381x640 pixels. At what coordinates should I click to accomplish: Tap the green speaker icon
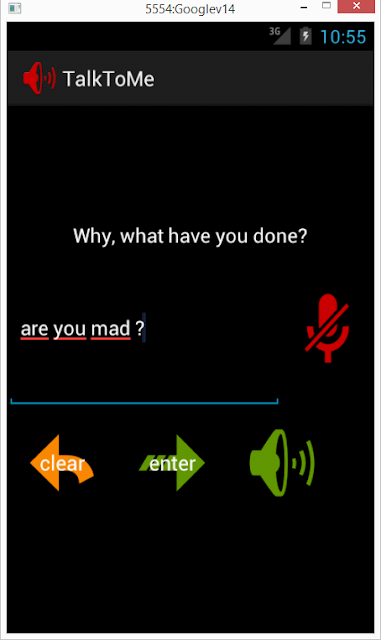[282, 463]
